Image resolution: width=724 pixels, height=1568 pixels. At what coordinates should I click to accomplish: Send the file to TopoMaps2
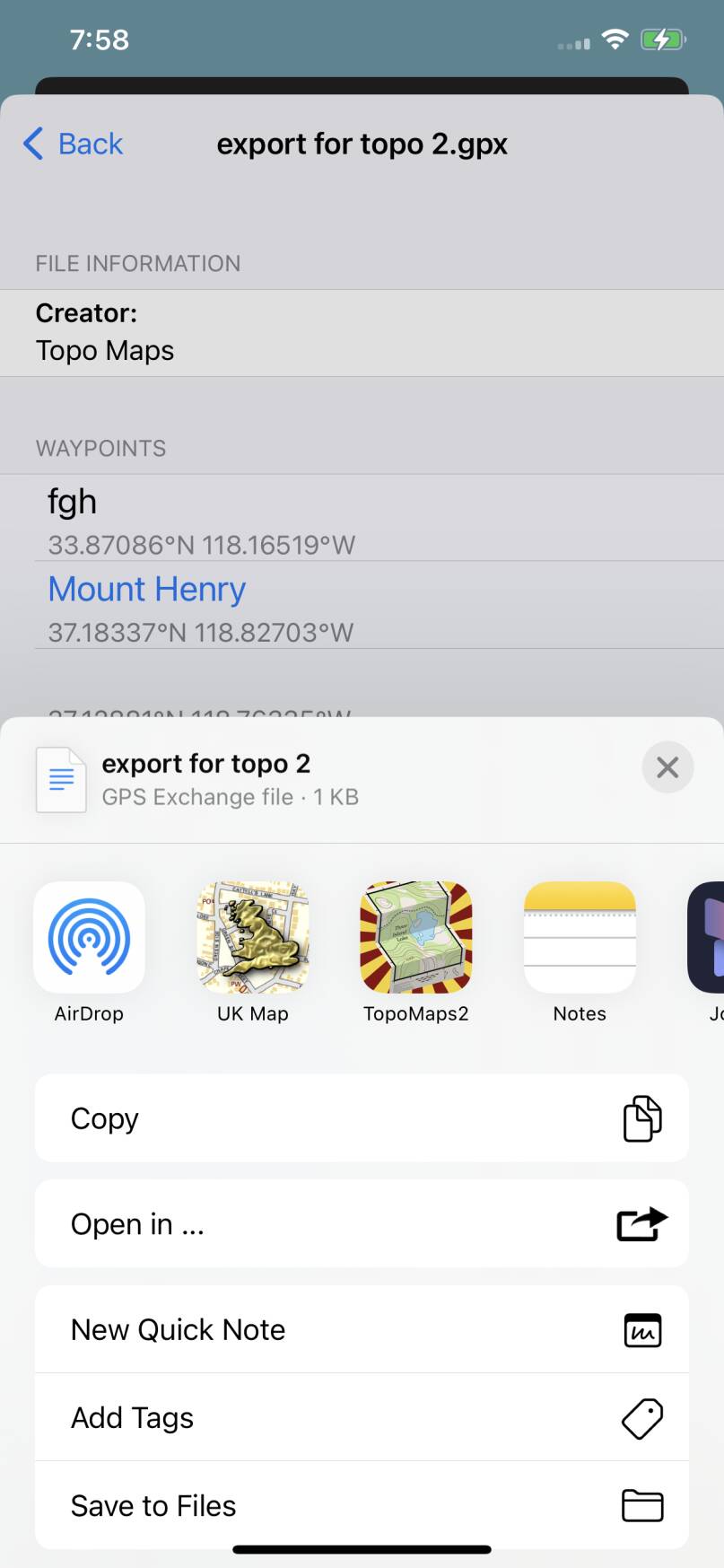coord(416,938)
